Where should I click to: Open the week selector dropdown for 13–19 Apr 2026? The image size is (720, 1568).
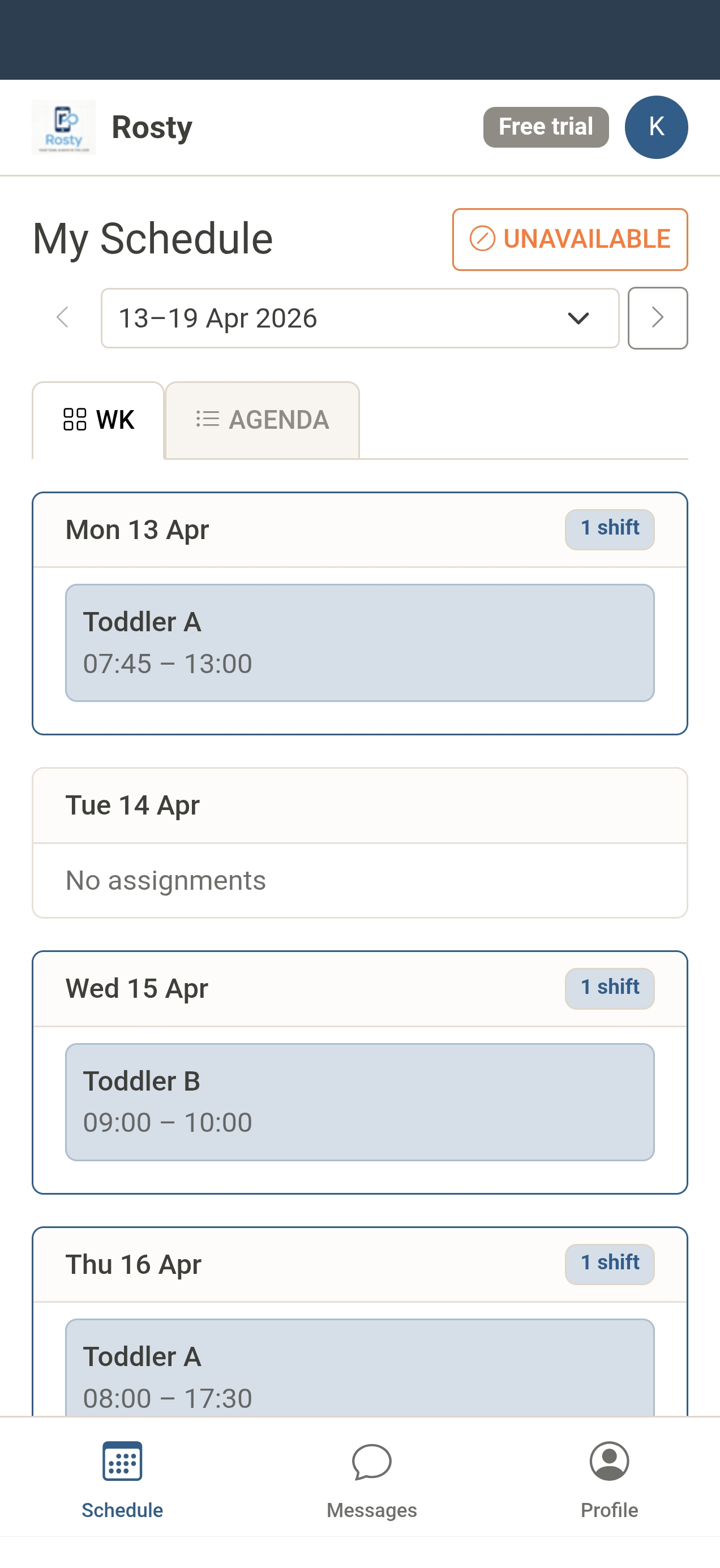[359, 318]
